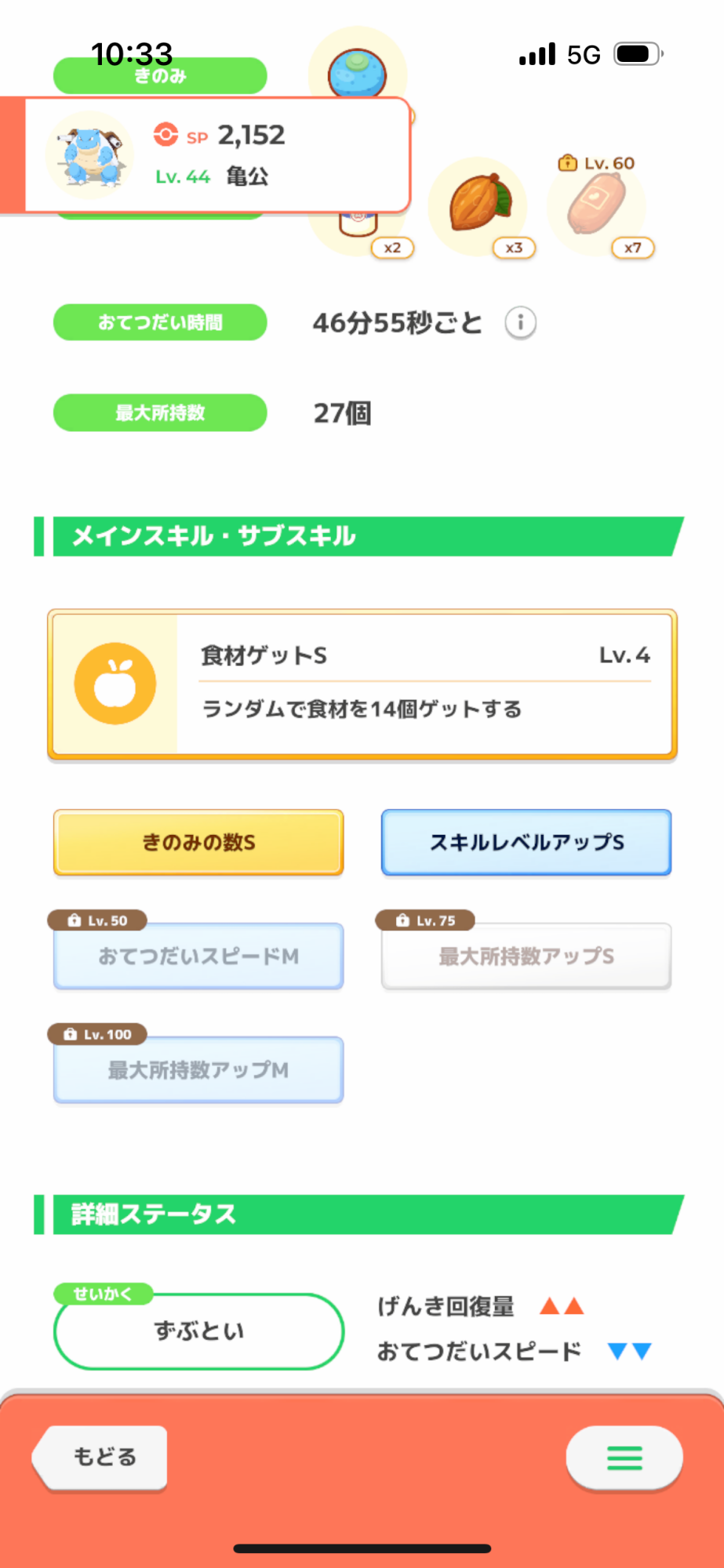Tap the cacao bean ingredient x3
724x1568 pixels.
coord(479,206)
